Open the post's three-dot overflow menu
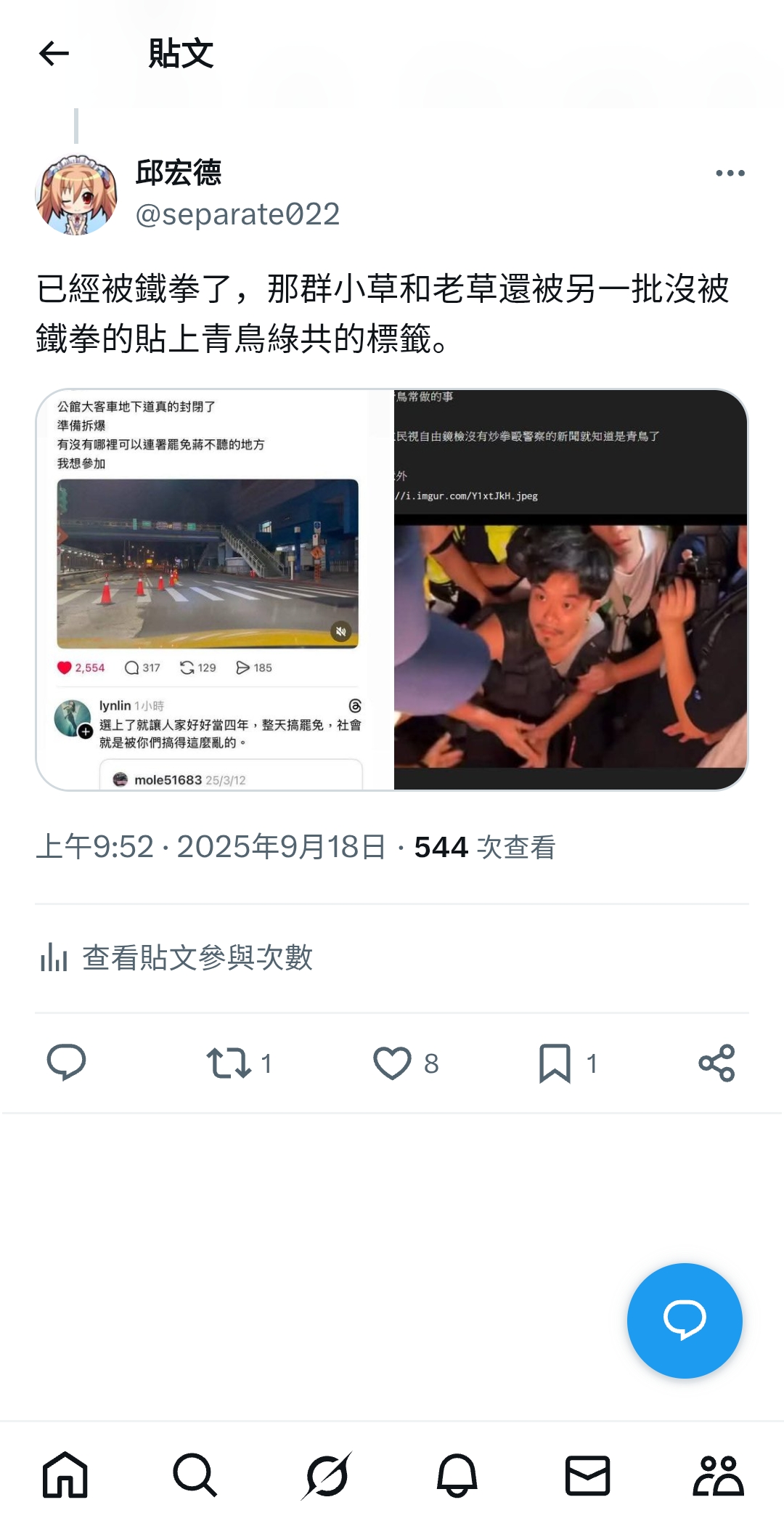The width and height of the screenshot is (784, 1529). tap(730, 173)
